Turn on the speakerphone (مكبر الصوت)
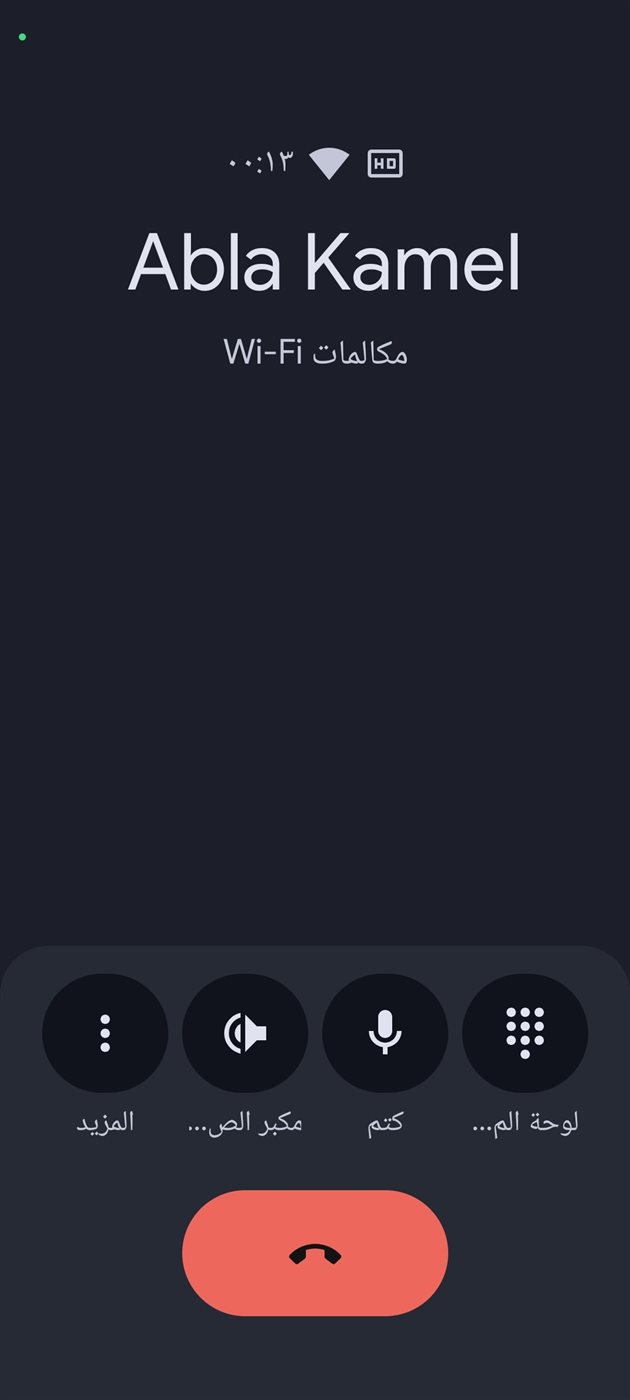The height and width of the screenshot is (1400, 630). pyautogui.click(x=245, y=1033)
